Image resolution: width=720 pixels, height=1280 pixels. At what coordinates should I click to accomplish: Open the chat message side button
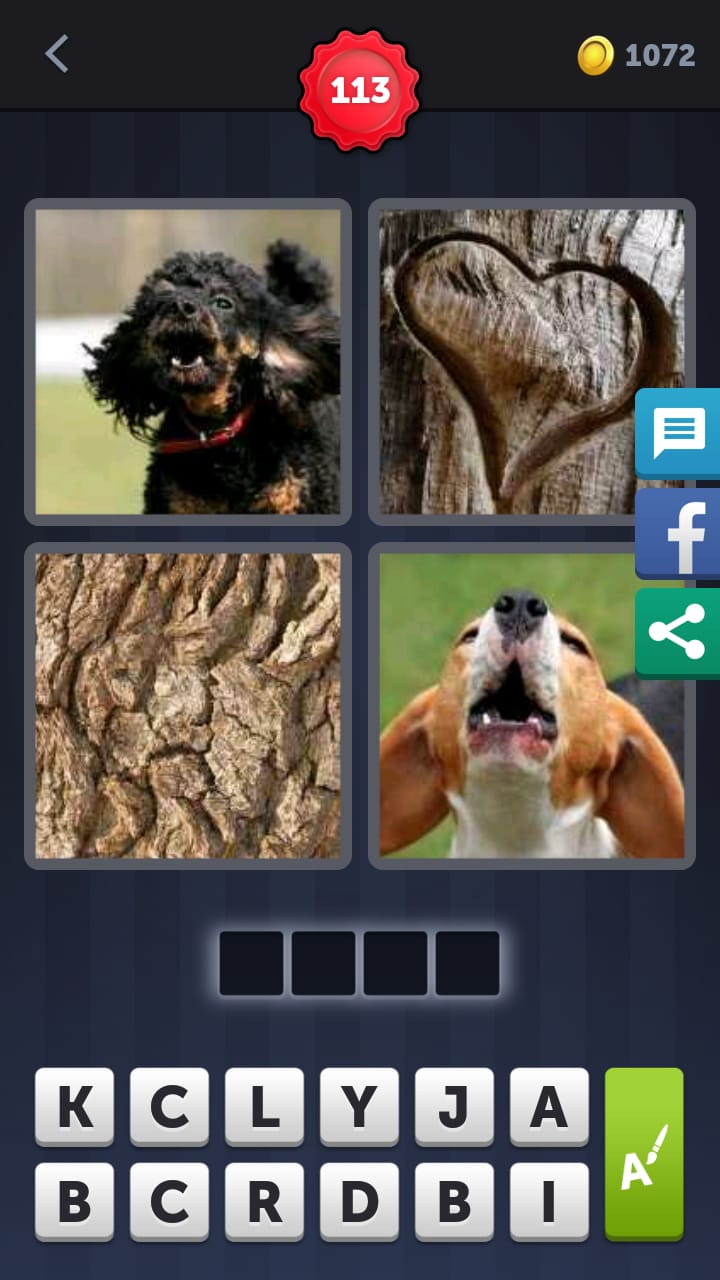[679, 433]
